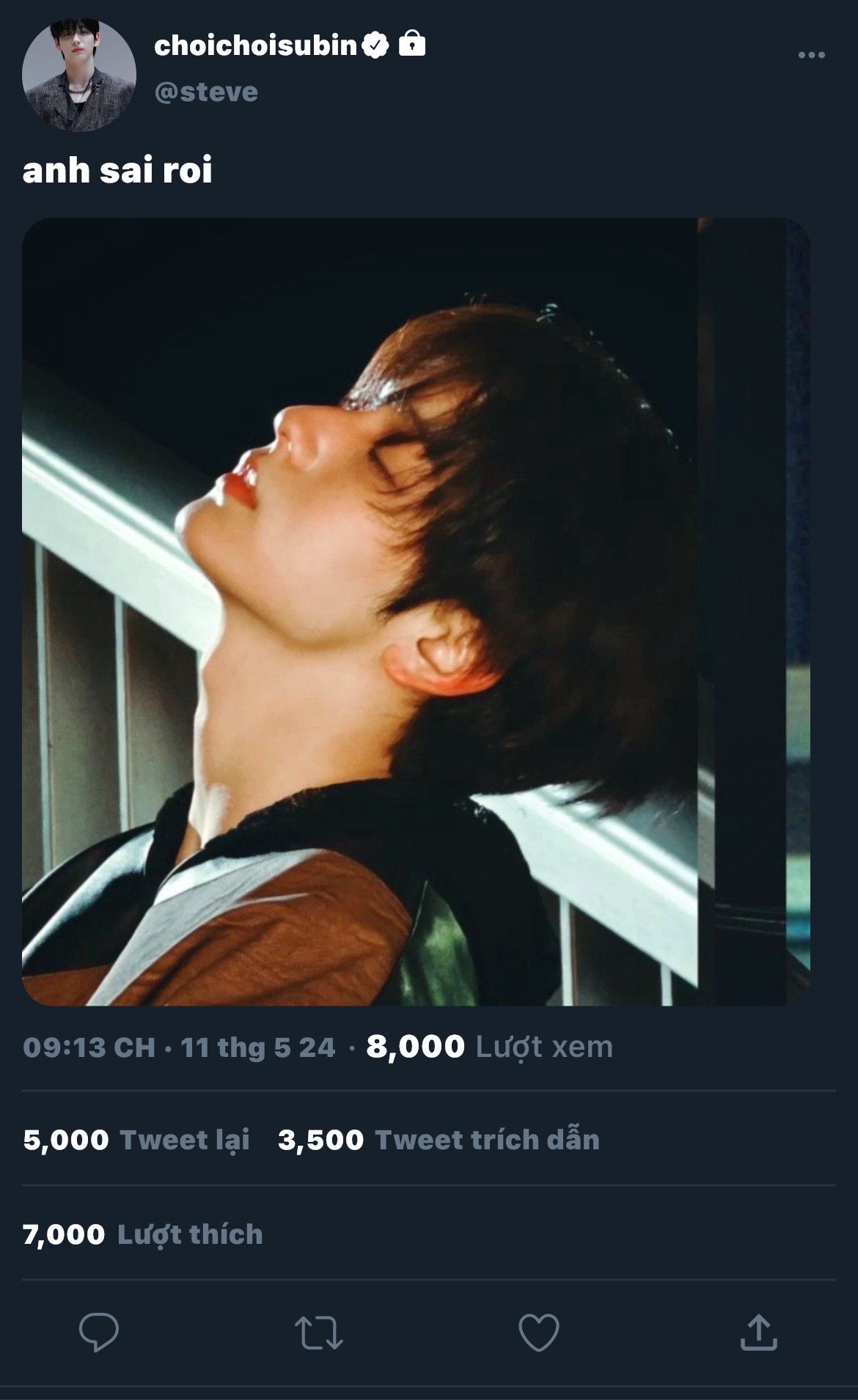Retweet this post using the arrows icon
This screenshot has width=858, height=1400.
coord(319,1332)
